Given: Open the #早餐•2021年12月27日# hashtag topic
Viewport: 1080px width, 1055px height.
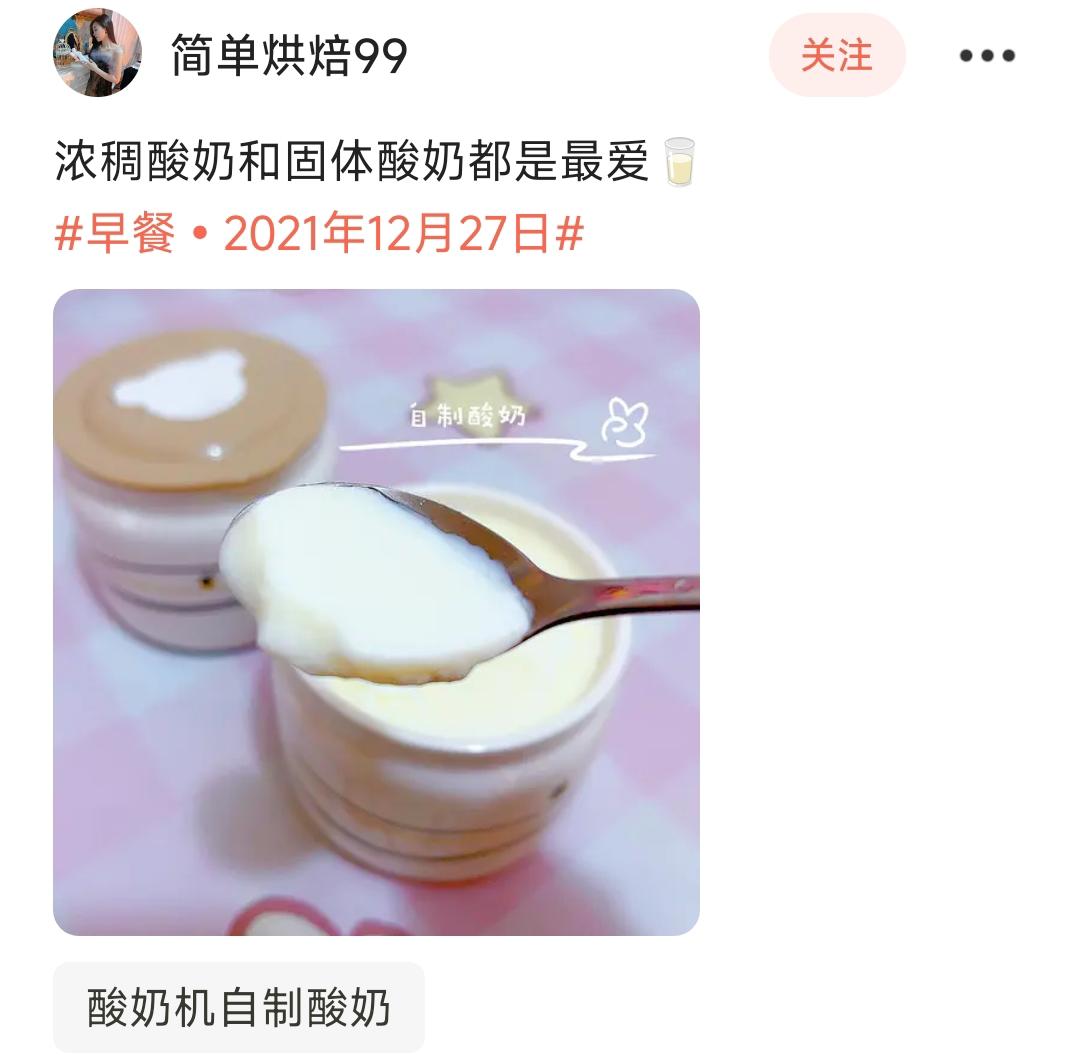Looking at the screenshot, I should point(319,235).
